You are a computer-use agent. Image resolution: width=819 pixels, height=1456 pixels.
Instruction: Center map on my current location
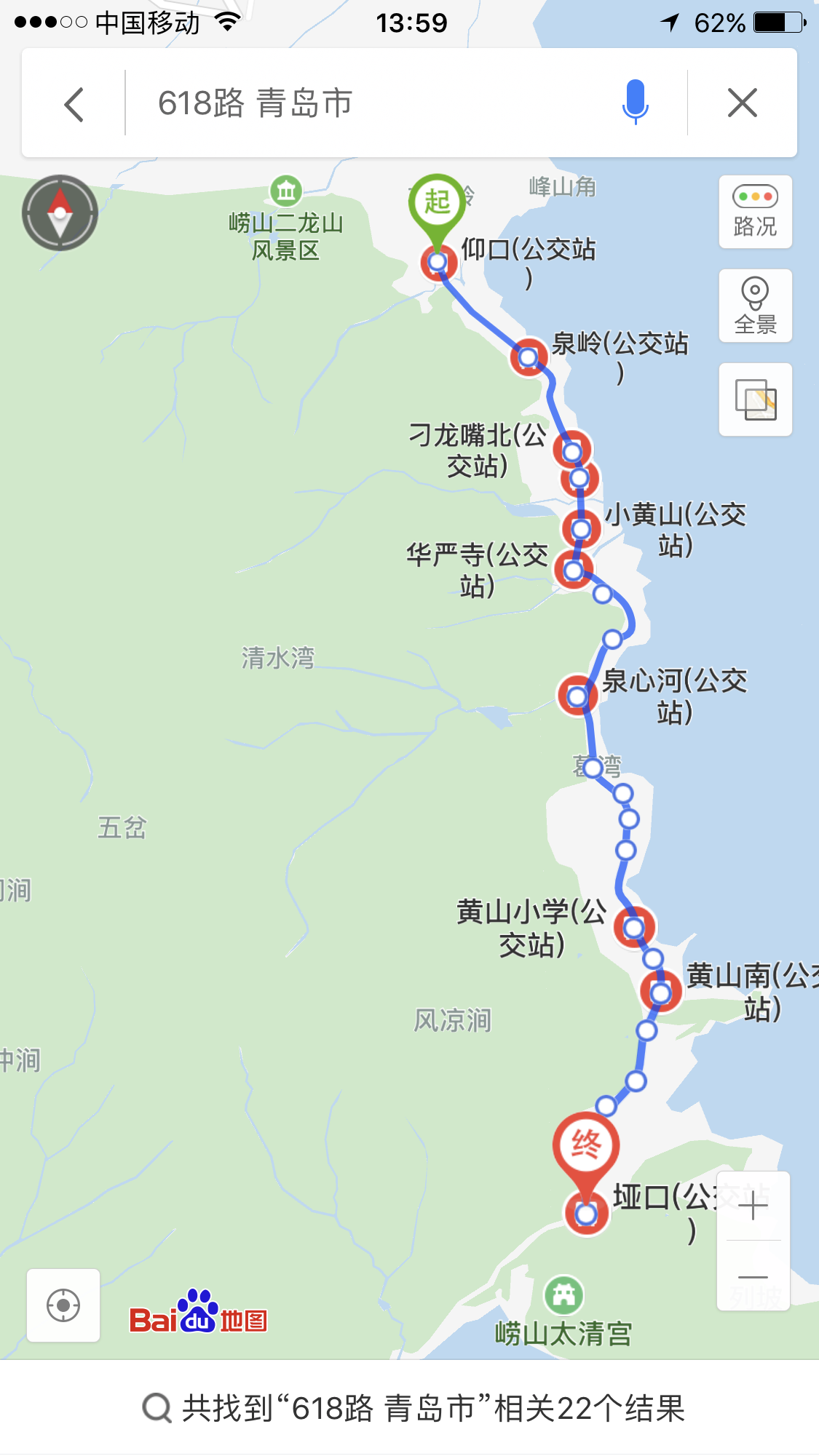63,1305
